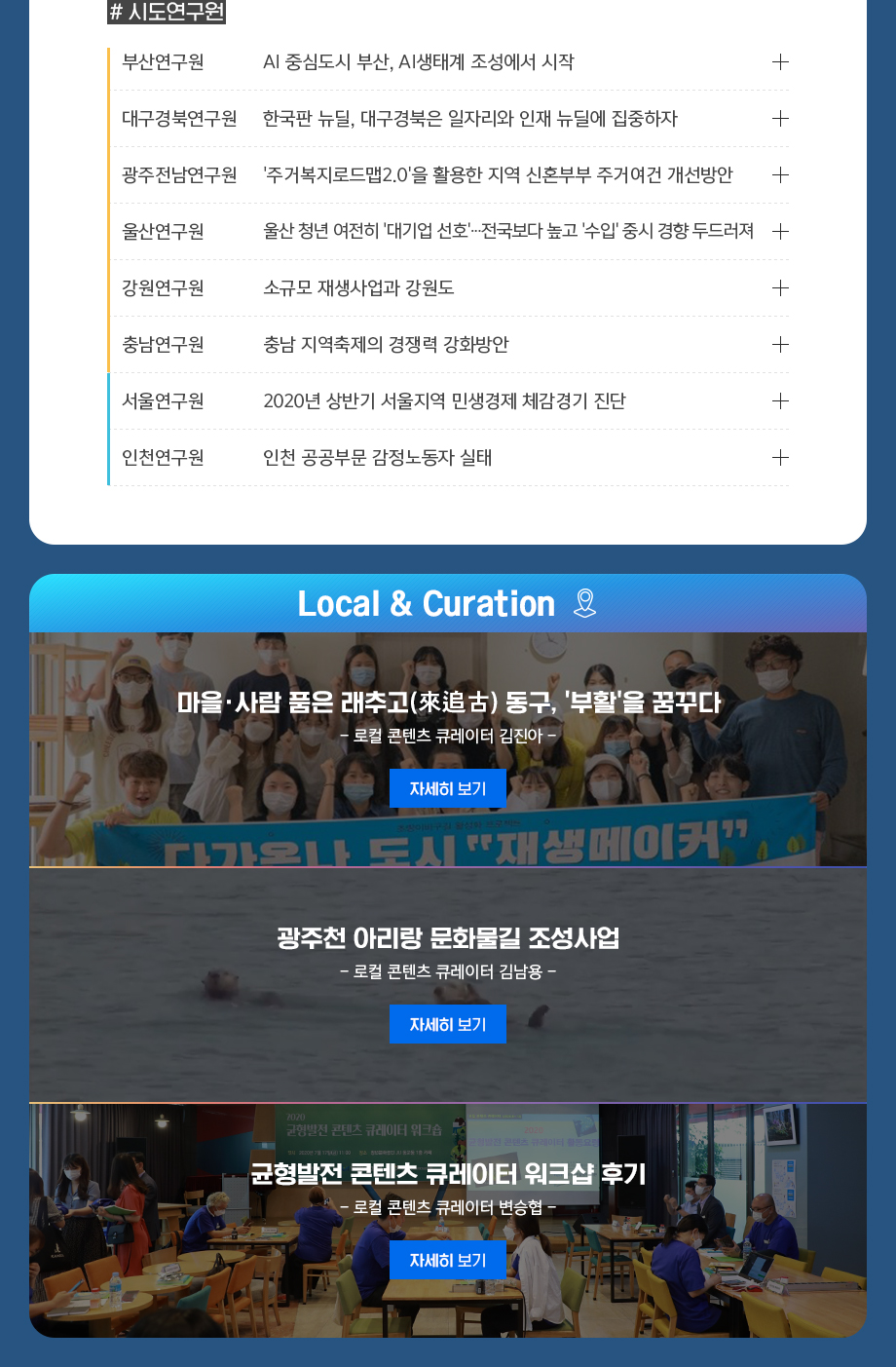This screenshot has width=896, height=1367.
Task: Expand the 광주전남연구원 article row
Action: 780,175
